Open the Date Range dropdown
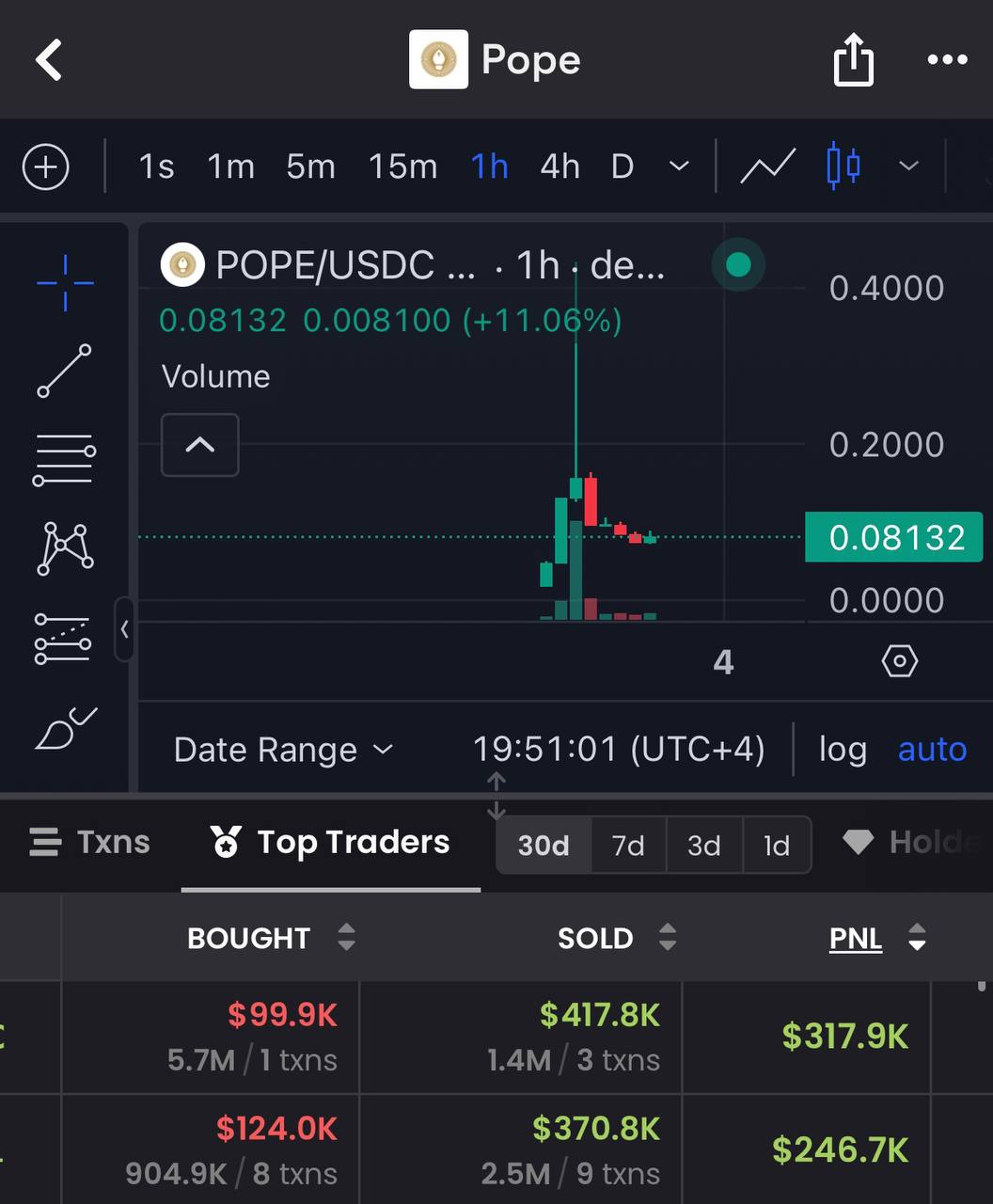Viewport: 993px width, 1204px height. click(x=282, y=750)
